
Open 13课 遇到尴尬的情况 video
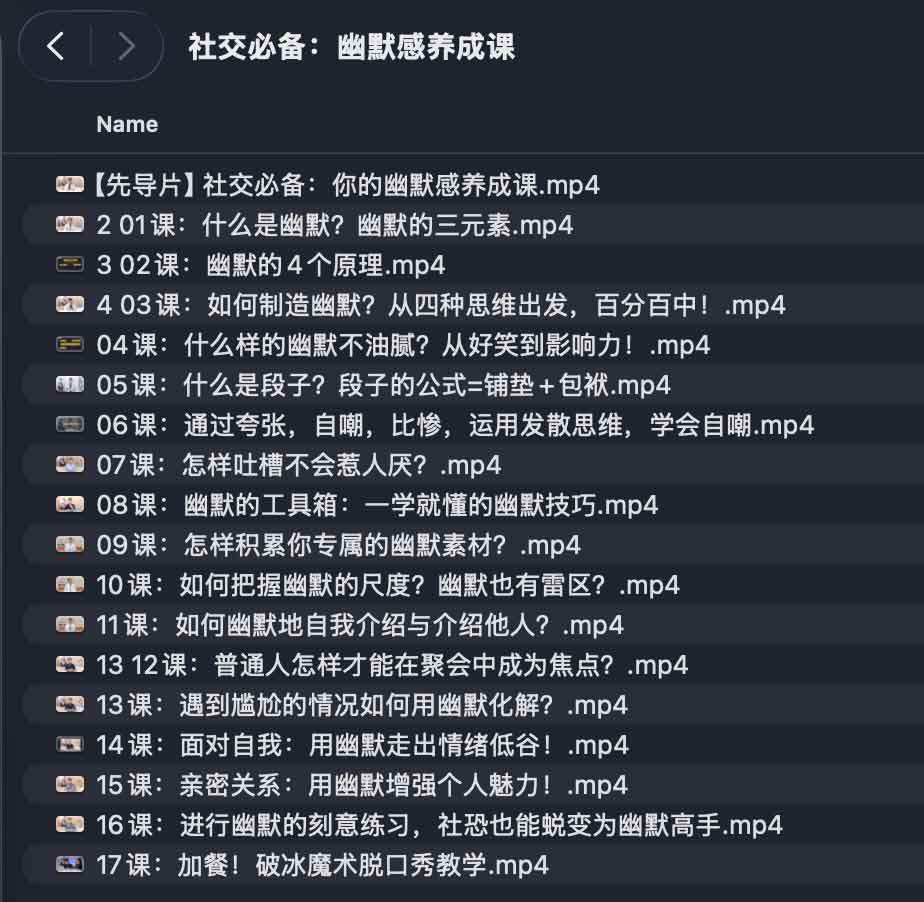coord(362,705)
